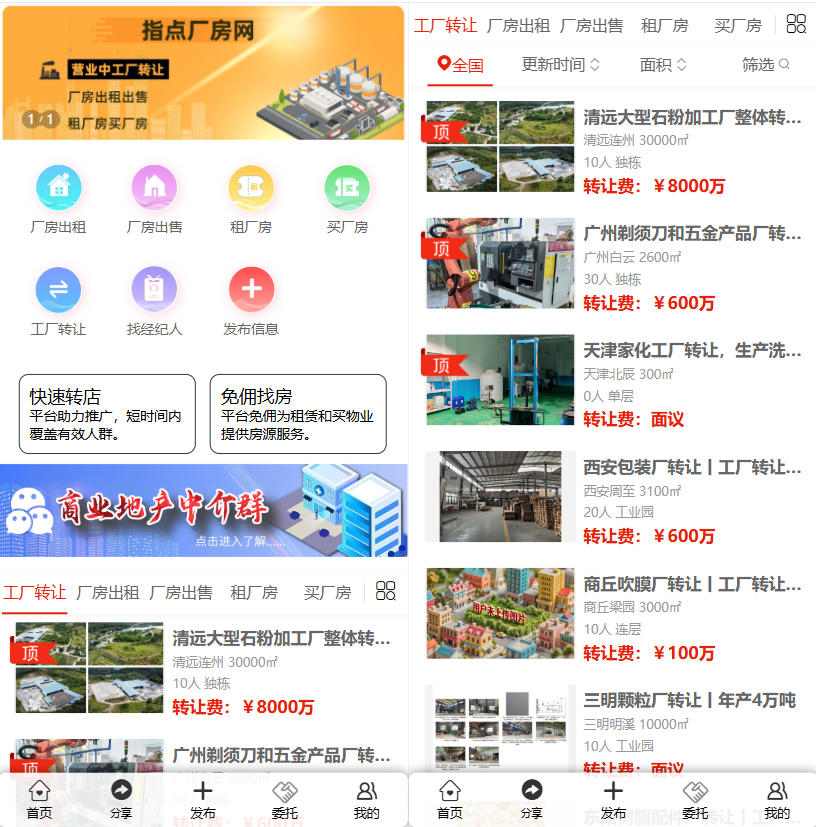The height and width of the screenshot is (827, 816).
Task: Sort listings by 更新时间
Action: coord(560,65)
